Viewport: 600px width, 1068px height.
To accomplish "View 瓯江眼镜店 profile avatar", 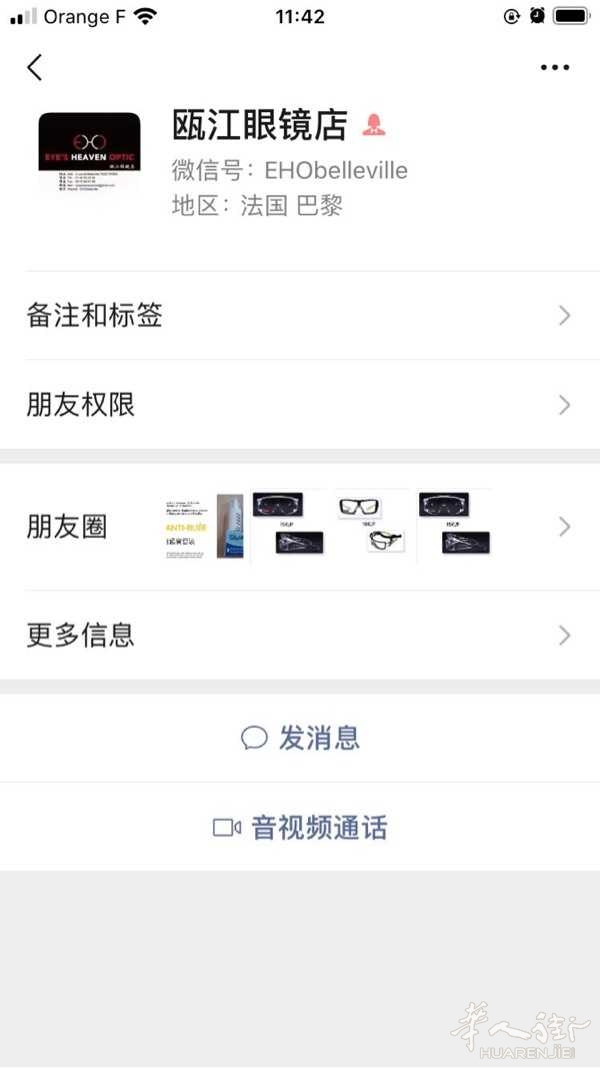I will 89,152.
